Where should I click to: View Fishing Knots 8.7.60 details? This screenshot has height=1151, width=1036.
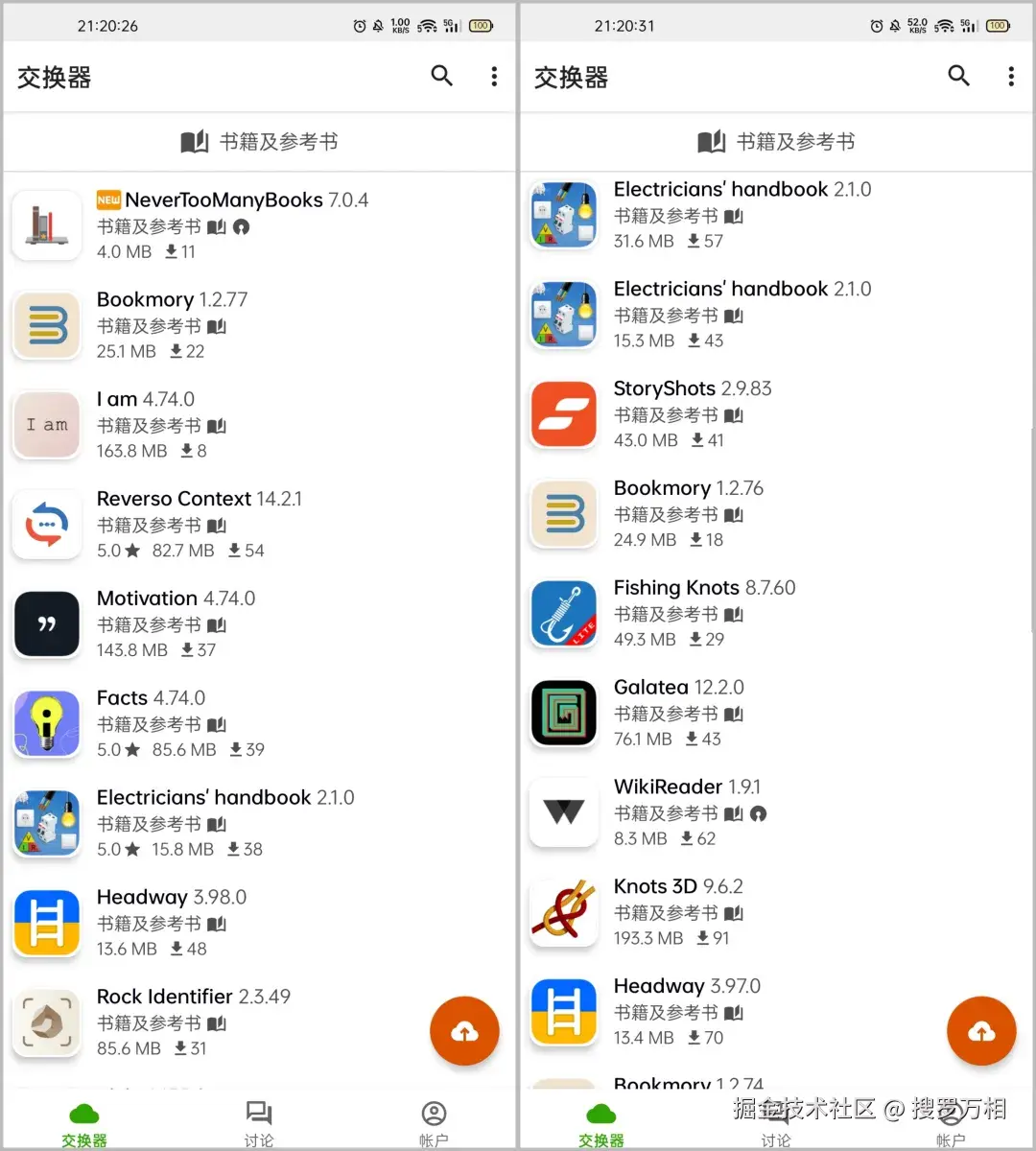[704, 613]
